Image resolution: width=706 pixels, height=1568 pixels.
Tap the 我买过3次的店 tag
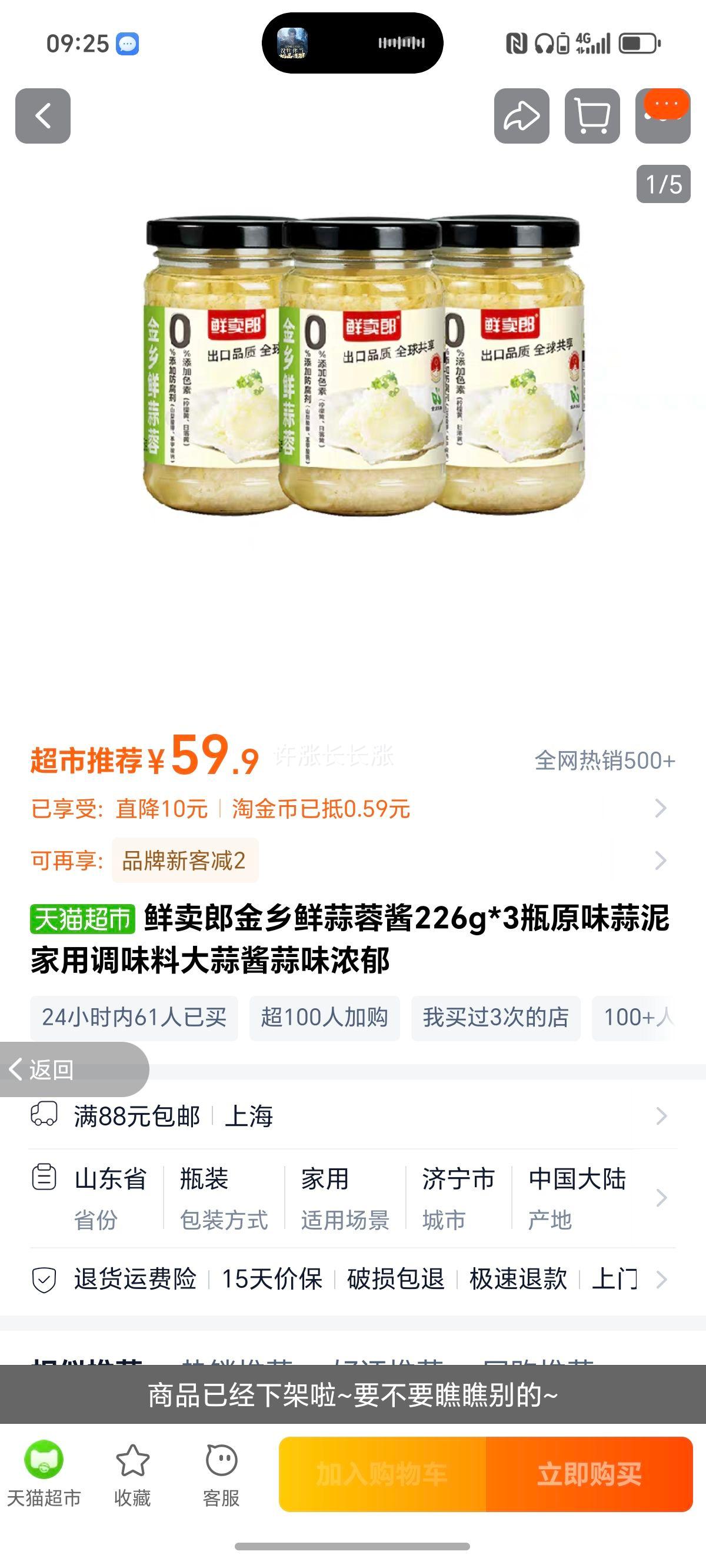click(497, 1018)
